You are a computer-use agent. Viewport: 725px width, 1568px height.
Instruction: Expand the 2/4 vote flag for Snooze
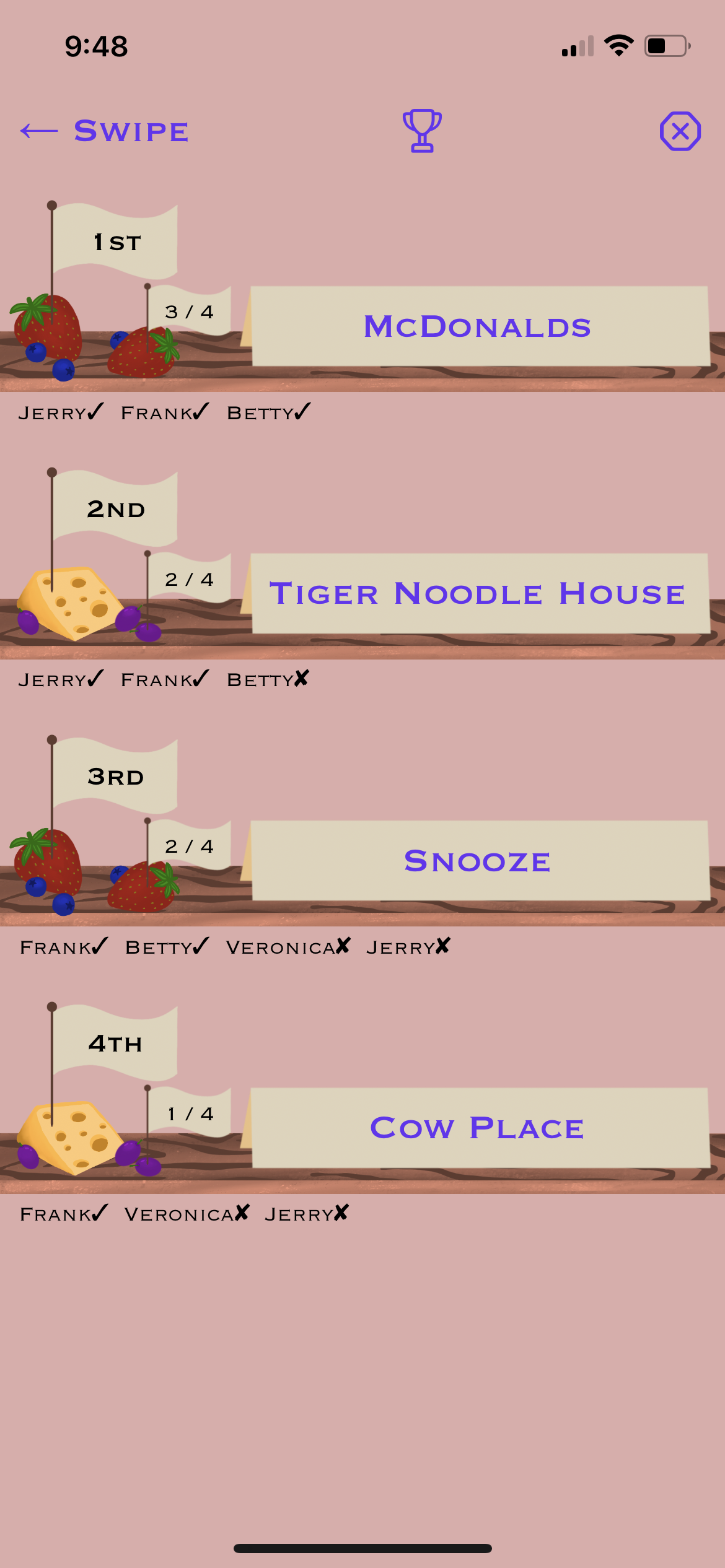coord(188,846)
